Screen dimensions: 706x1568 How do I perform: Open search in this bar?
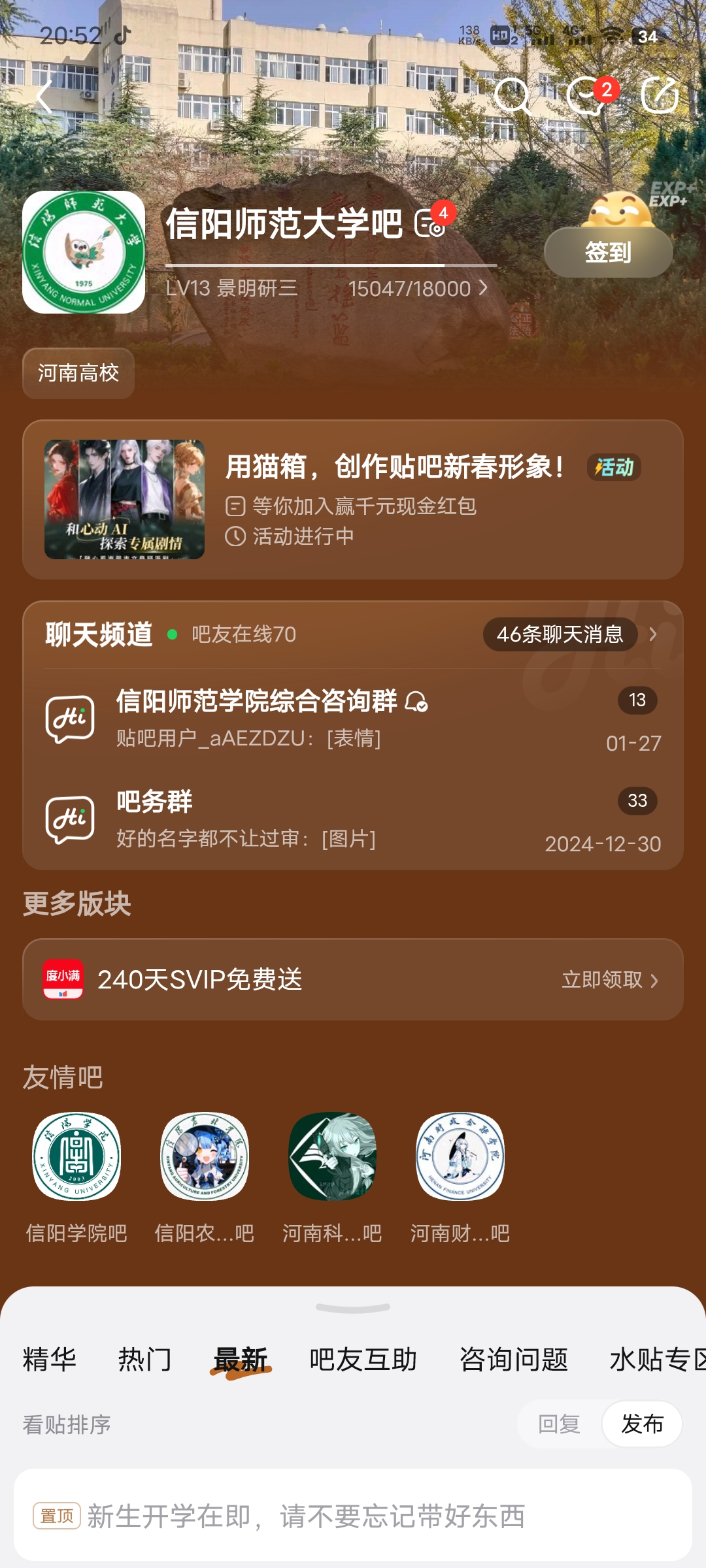(513, 97)
